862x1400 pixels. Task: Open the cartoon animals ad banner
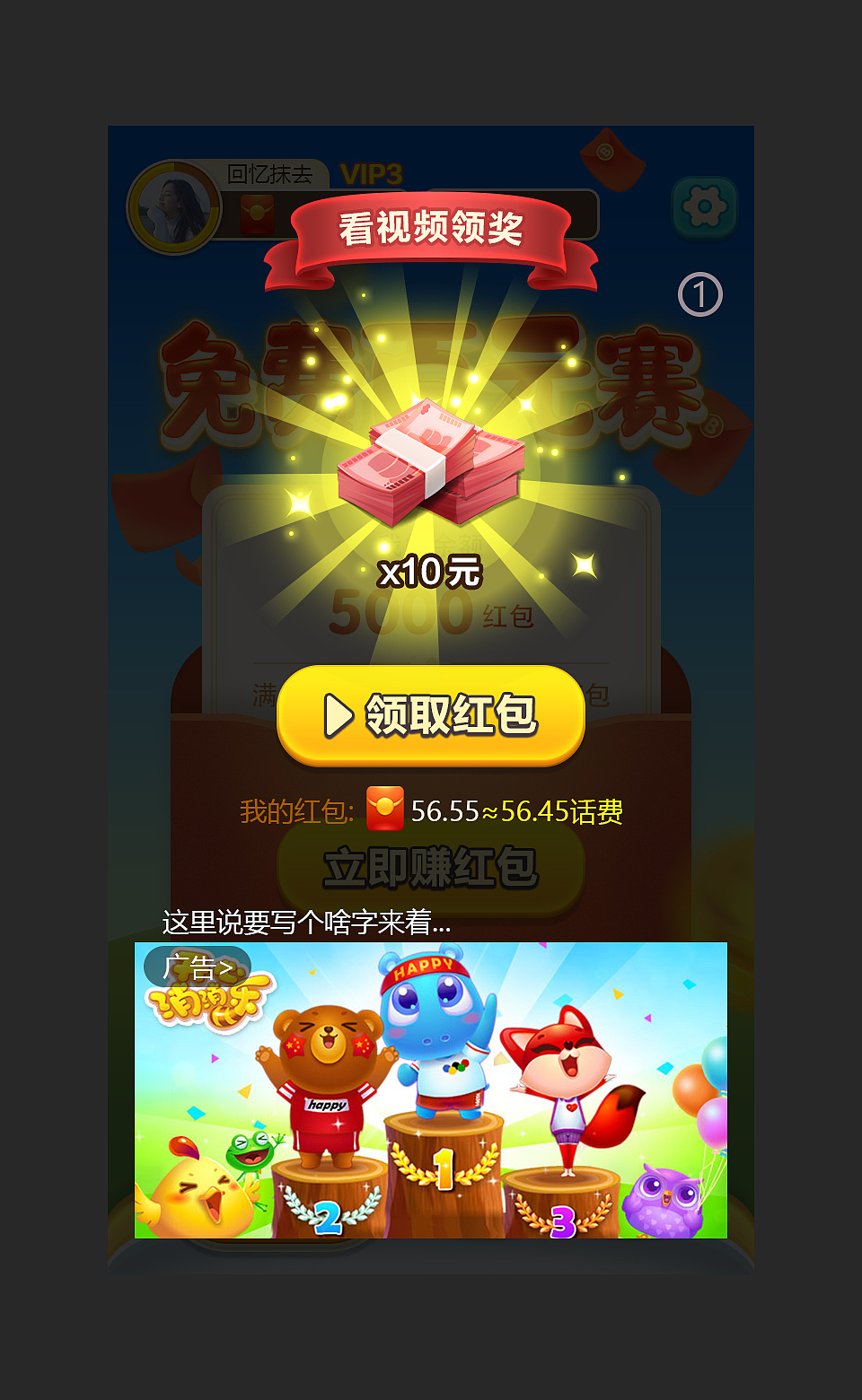tap(431, 1089)
